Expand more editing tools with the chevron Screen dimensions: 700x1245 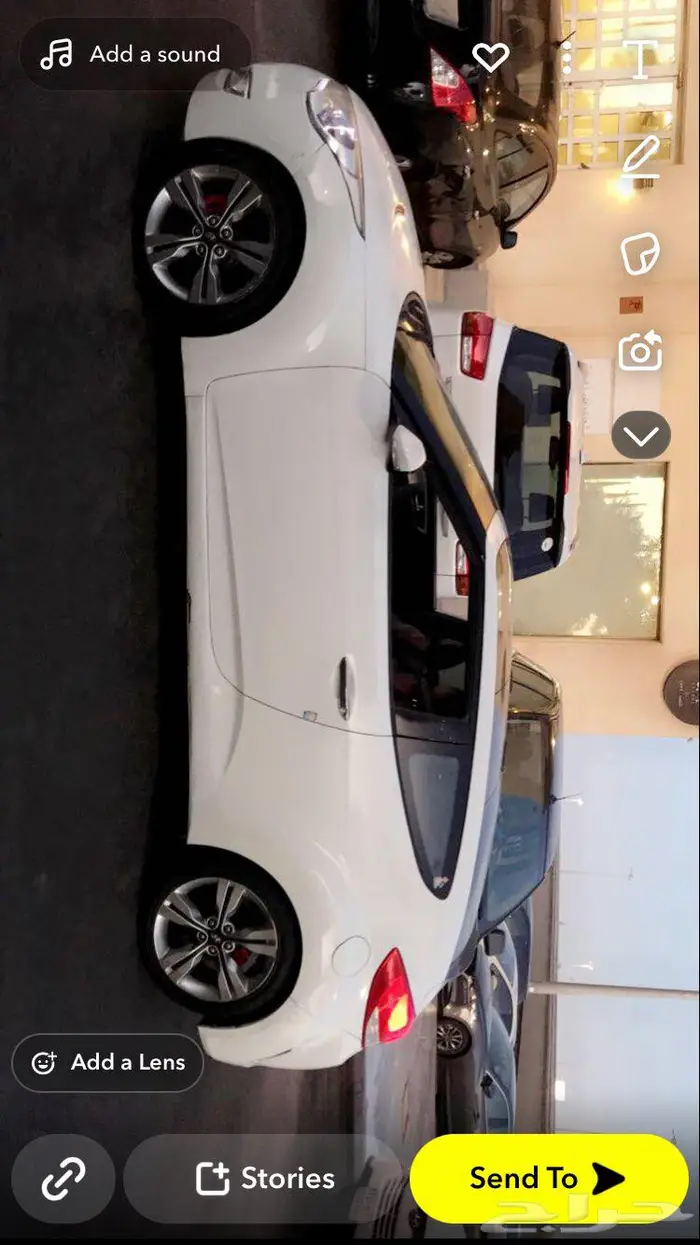(640, 436)
